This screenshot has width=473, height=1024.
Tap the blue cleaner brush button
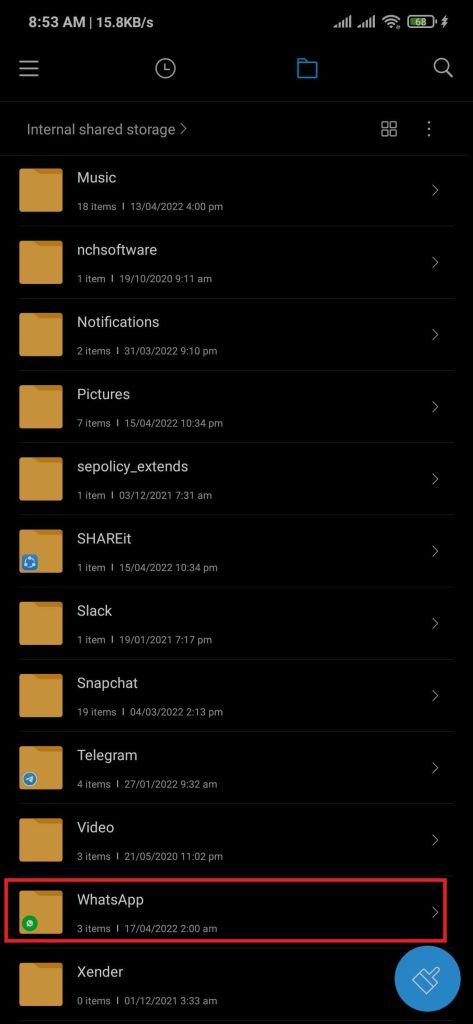pos(427,978)
